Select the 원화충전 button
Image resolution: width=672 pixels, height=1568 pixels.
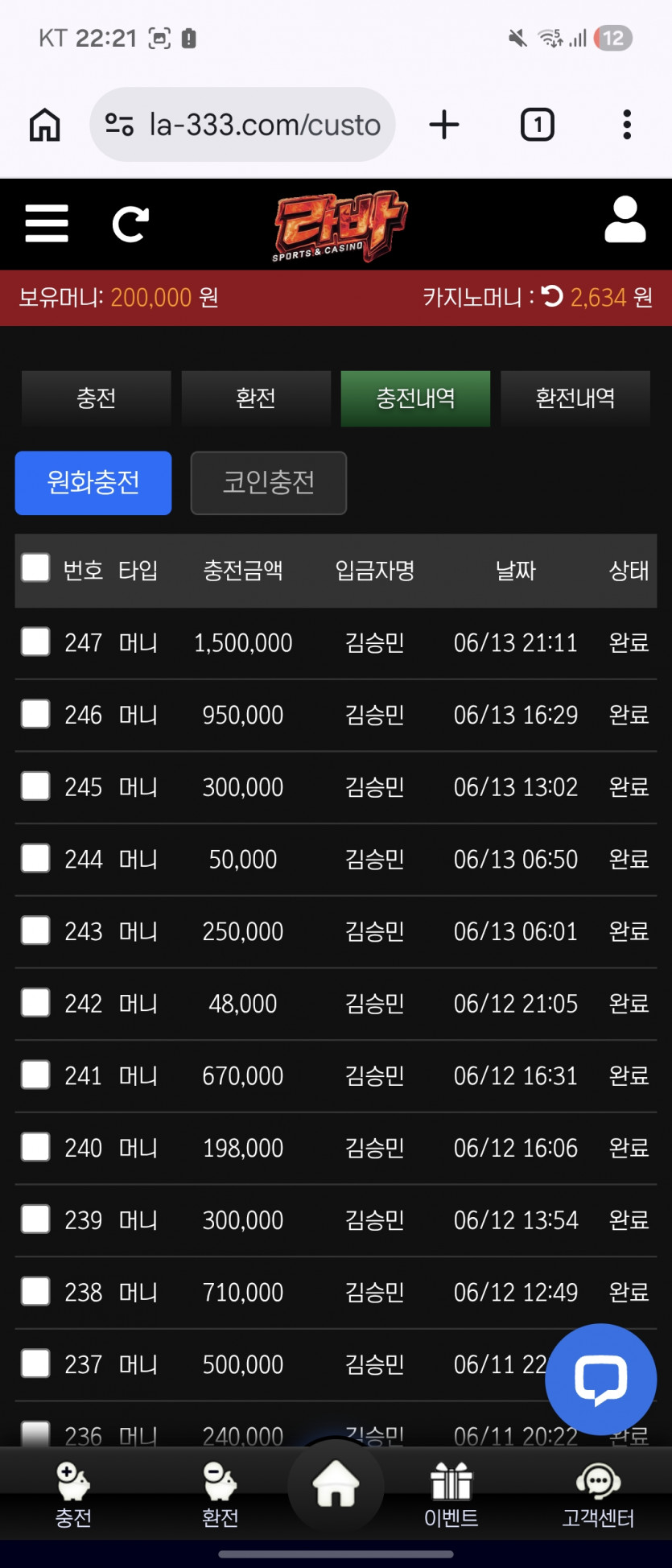pos(93,483)
